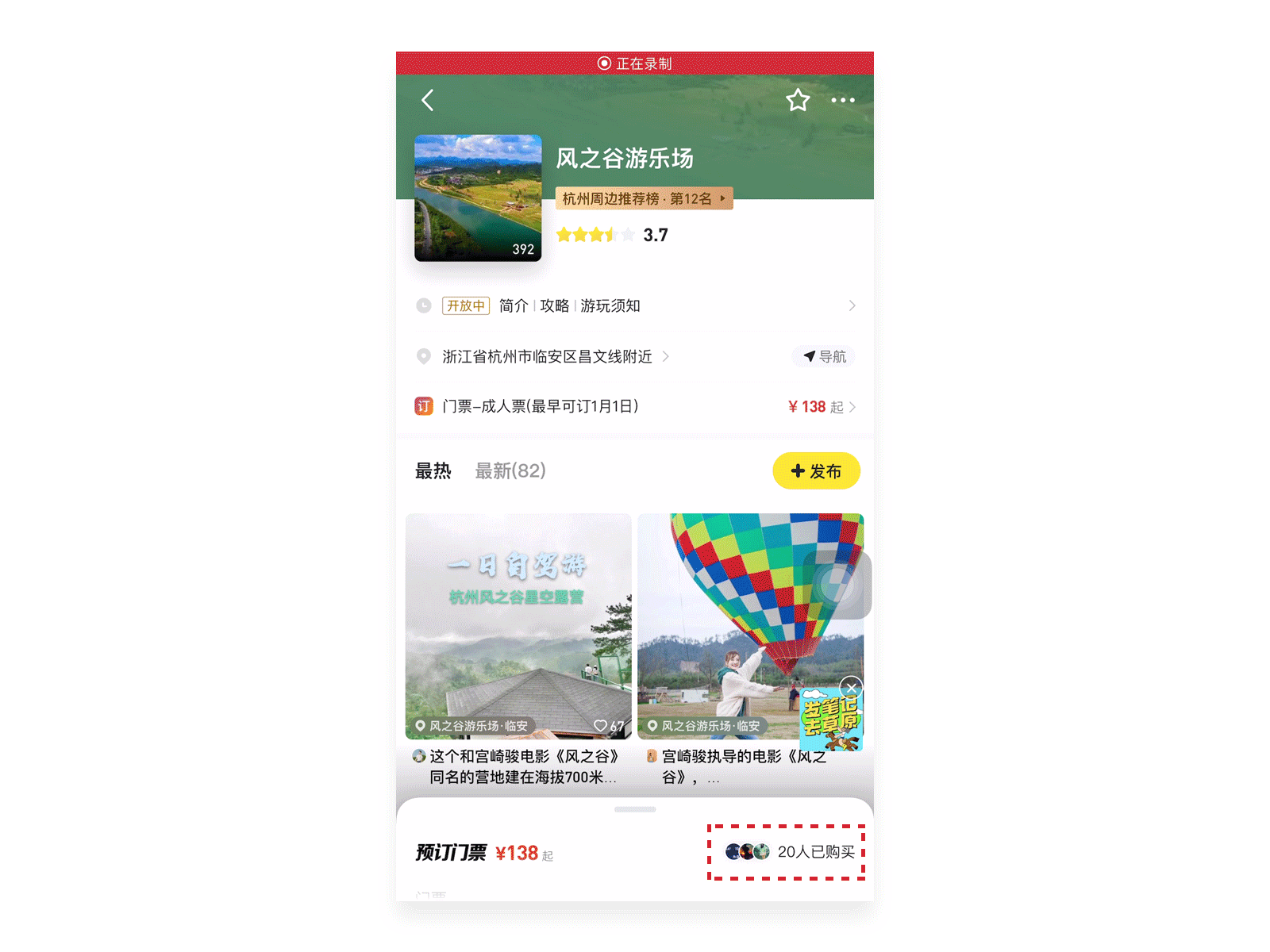The image size is (1270, 952).
Task: Open the hot air balloon post card
Action: [x=730, y=627]
